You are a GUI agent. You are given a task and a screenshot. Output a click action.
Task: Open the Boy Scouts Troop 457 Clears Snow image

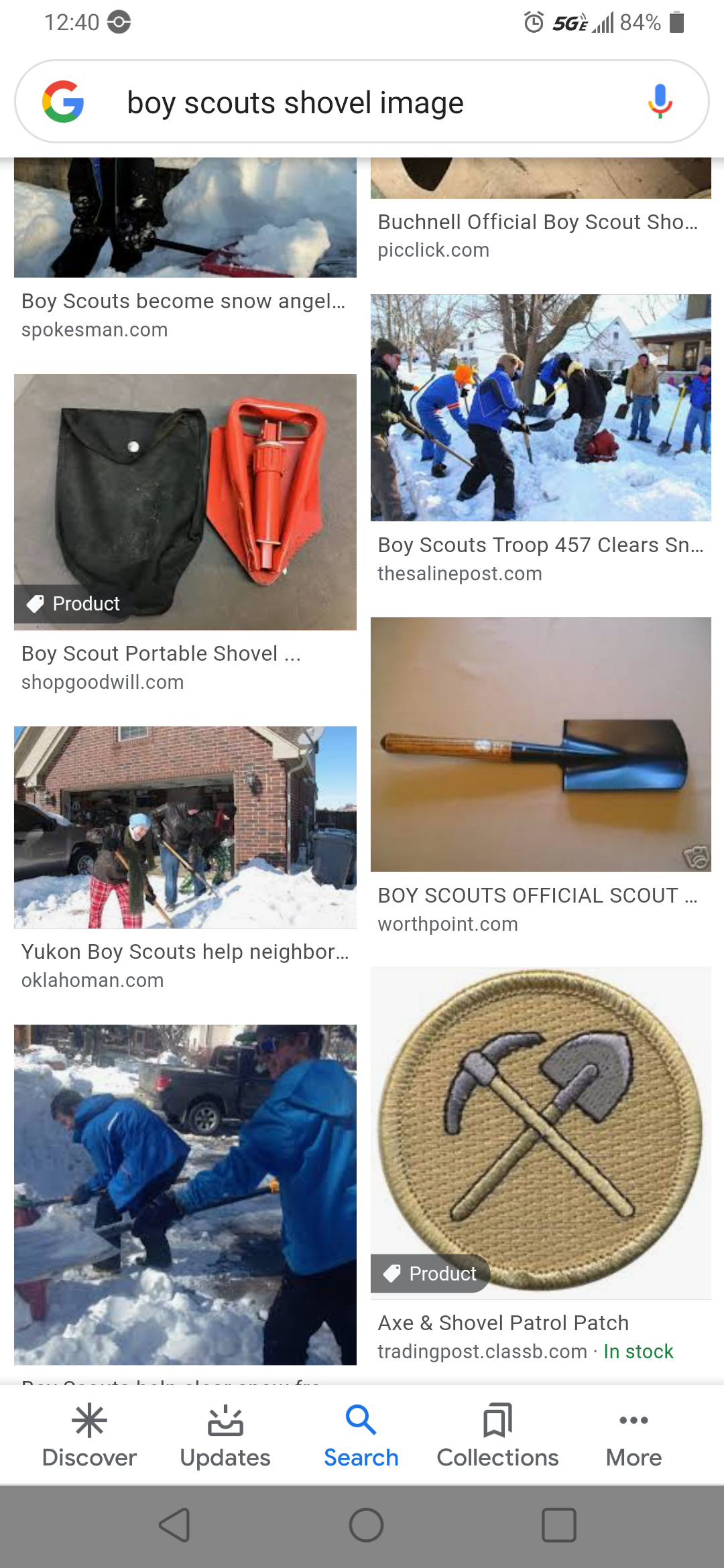(540, 407)
